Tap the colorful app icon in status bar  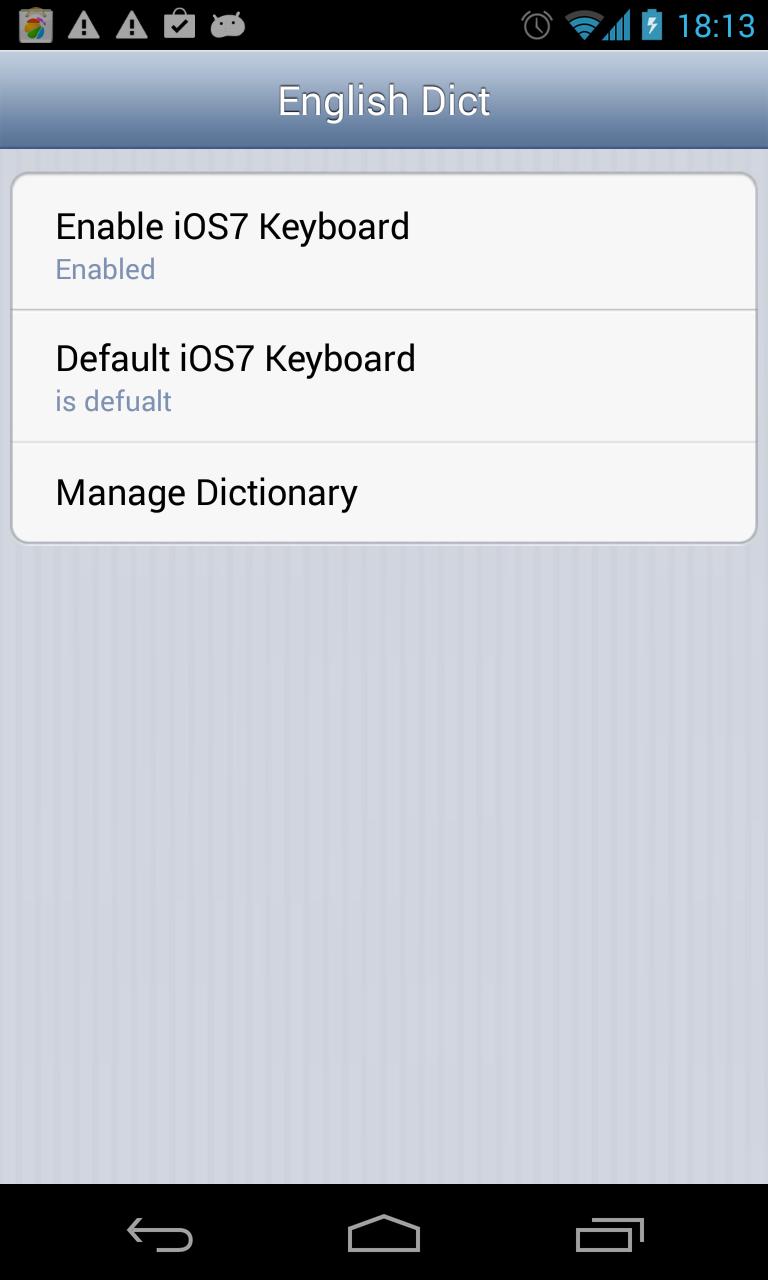[x=36, y=24]
